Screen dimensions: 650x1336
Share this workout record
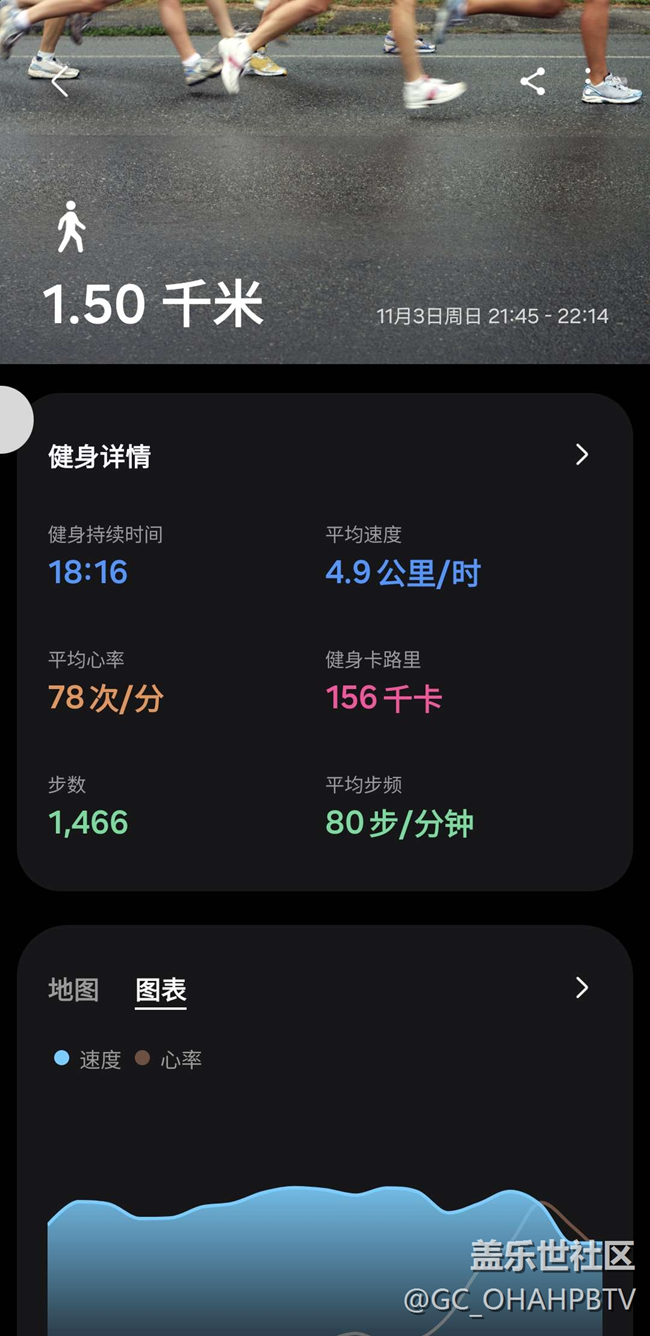tap(533, 82)
